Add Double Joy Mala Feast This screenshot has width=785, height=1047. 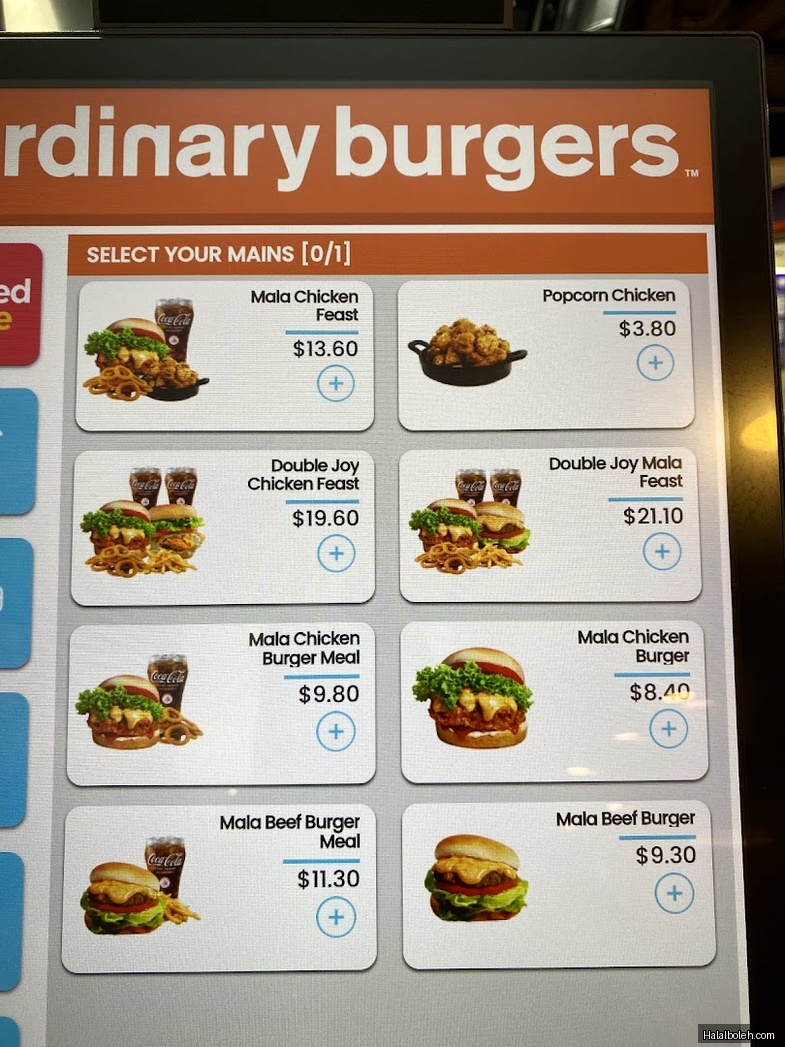click(661, 551)
